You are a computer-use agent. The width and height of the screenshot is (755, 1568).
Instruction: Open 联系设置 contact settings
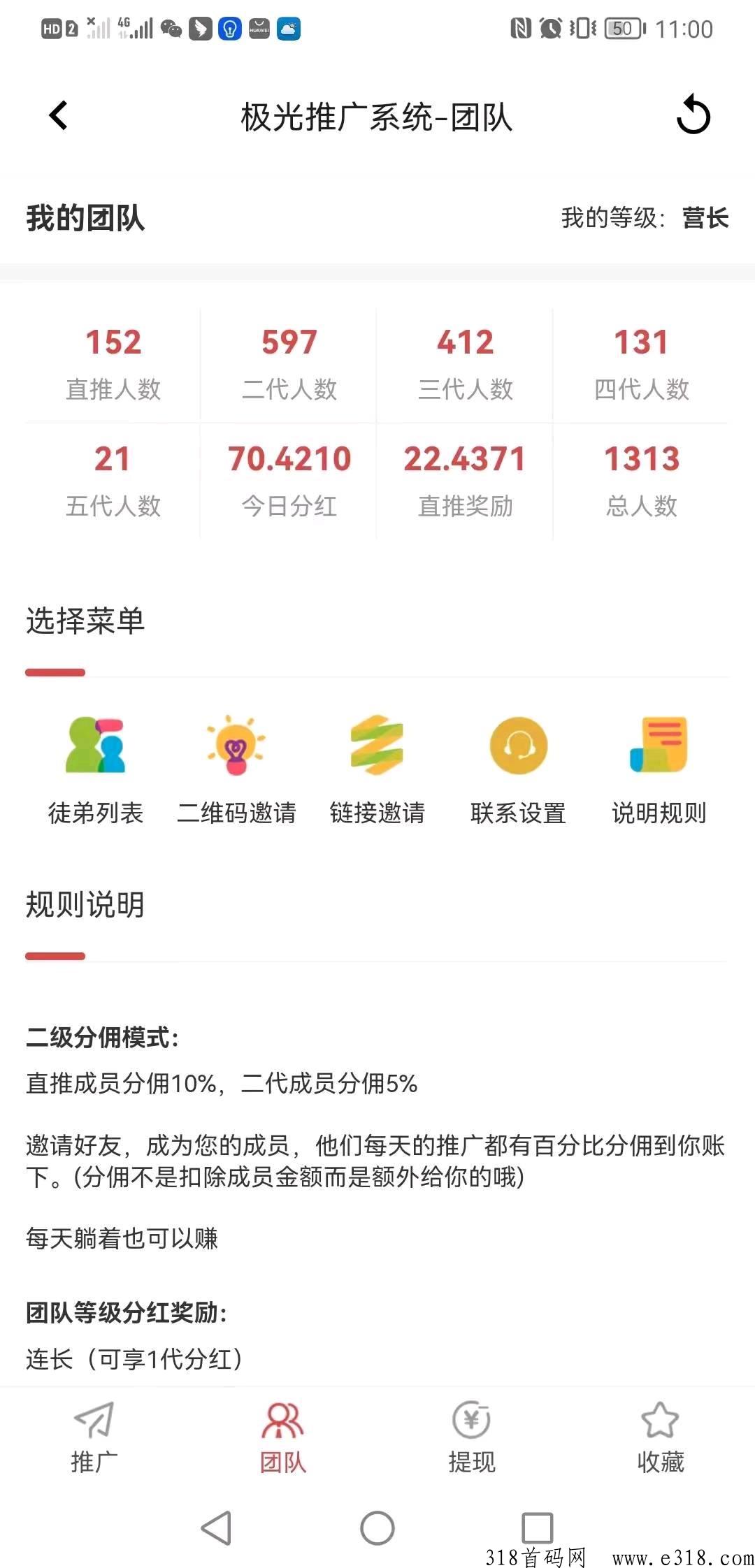(x=518, y=769)
